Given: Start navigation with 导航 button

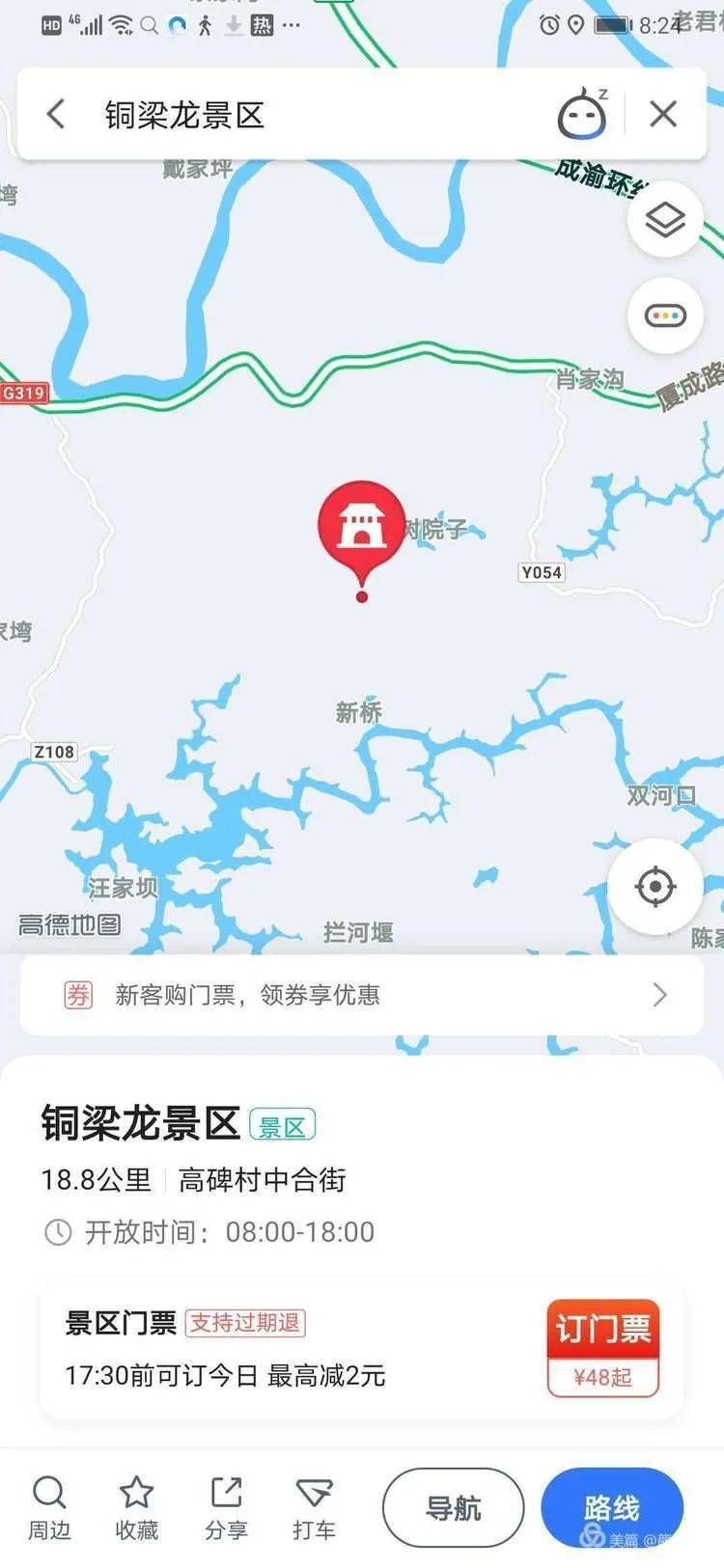Looking at the screenshot, I should click(453, 1507).
